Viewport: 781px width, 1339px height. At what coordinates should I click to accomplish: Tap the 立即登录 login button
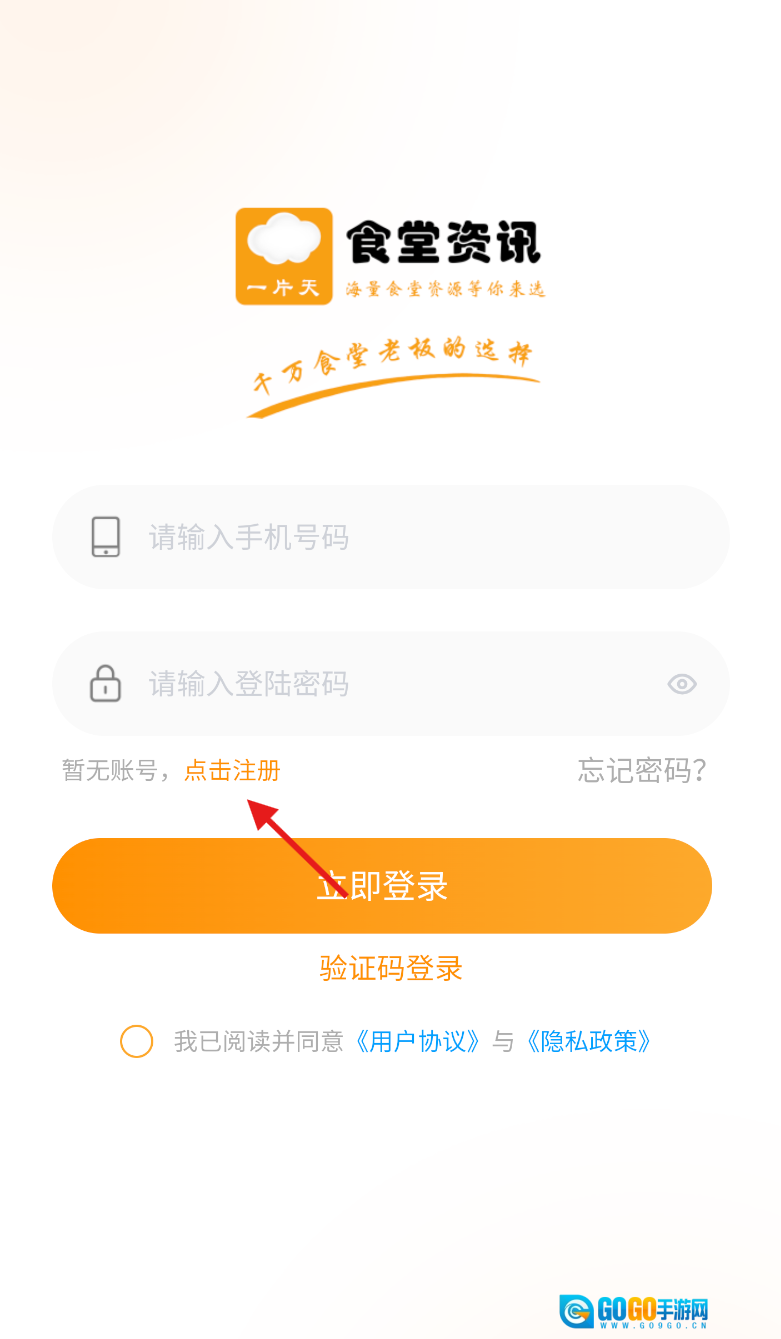pyautogui.click(x=382, y=886)
